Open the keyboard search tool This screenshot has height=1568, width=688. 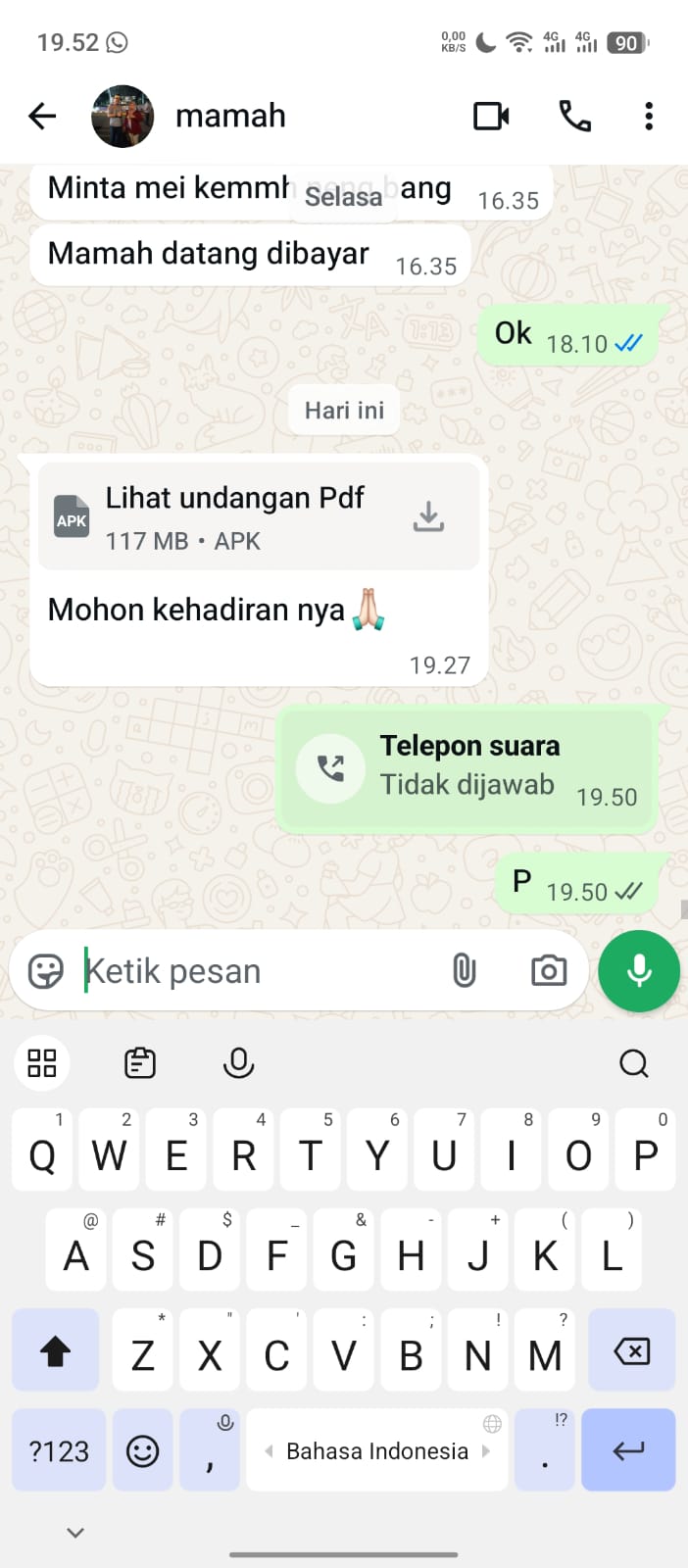point(634,1063)
